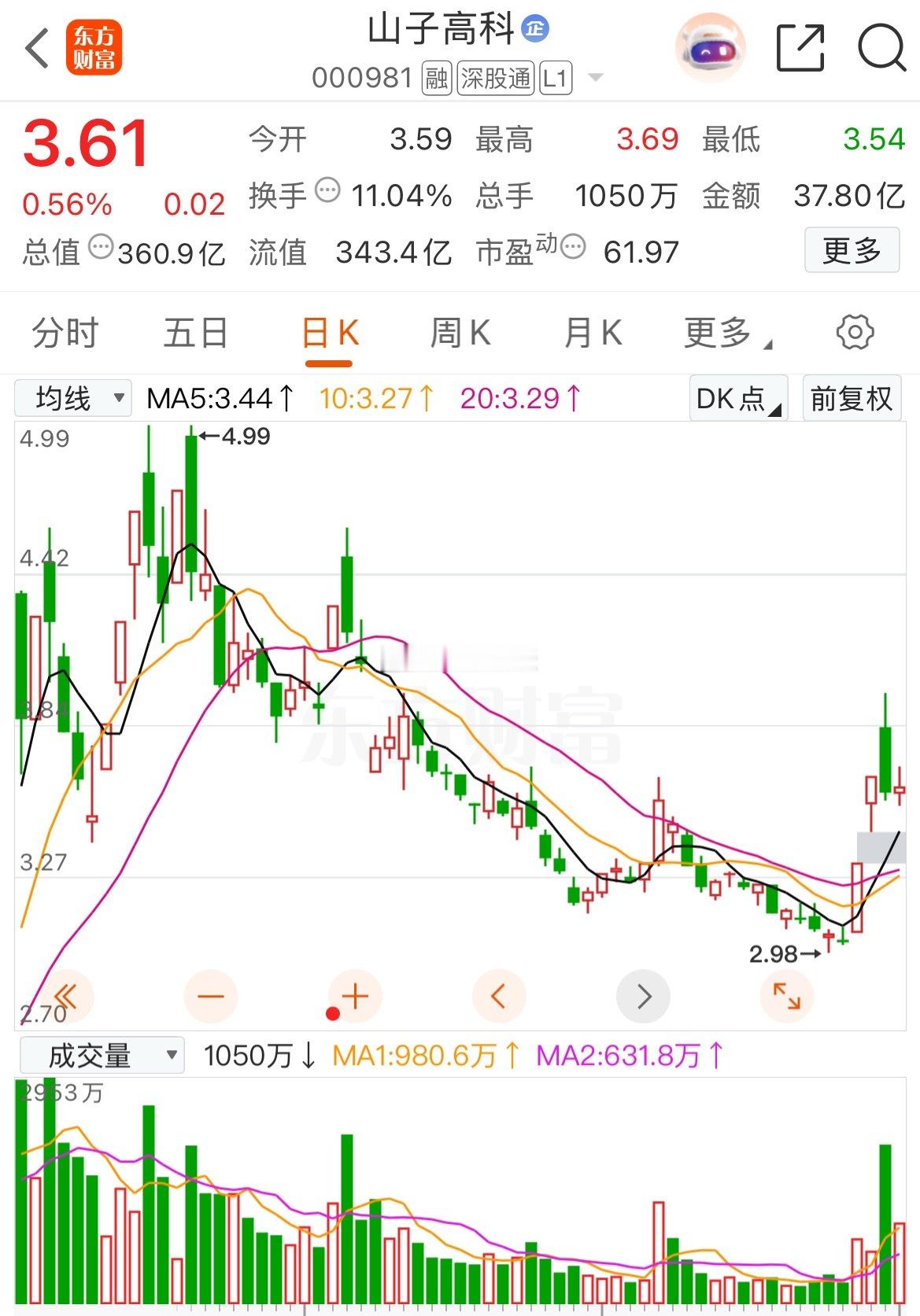
Task: Open the 成交量 indicator dropdown
Action: pyautogui.click(x=102, y=1056)
